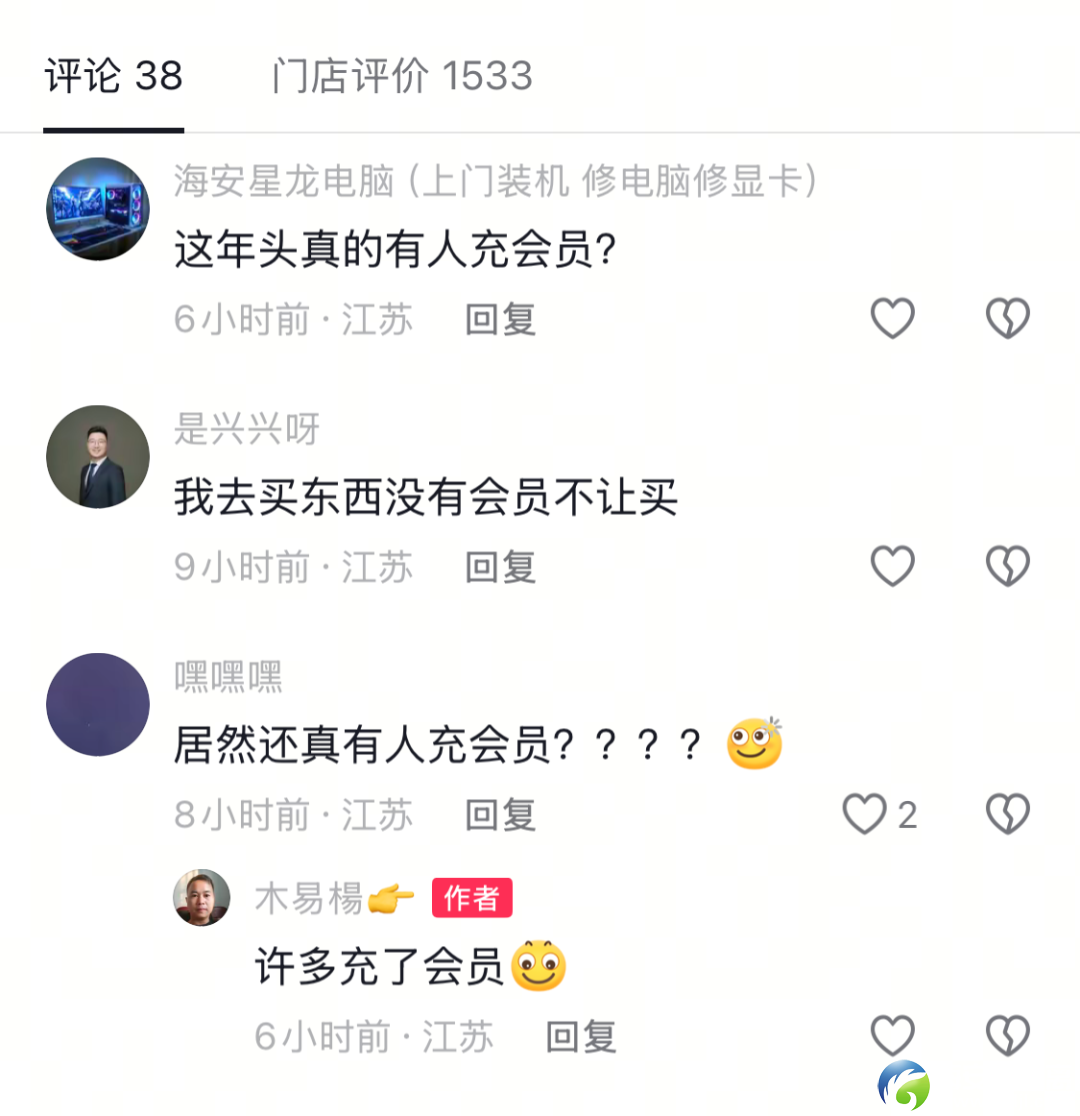Open 木易楊's profile avatar
The width and height of the screenshot is (1080, 1116).
[202, 897]
